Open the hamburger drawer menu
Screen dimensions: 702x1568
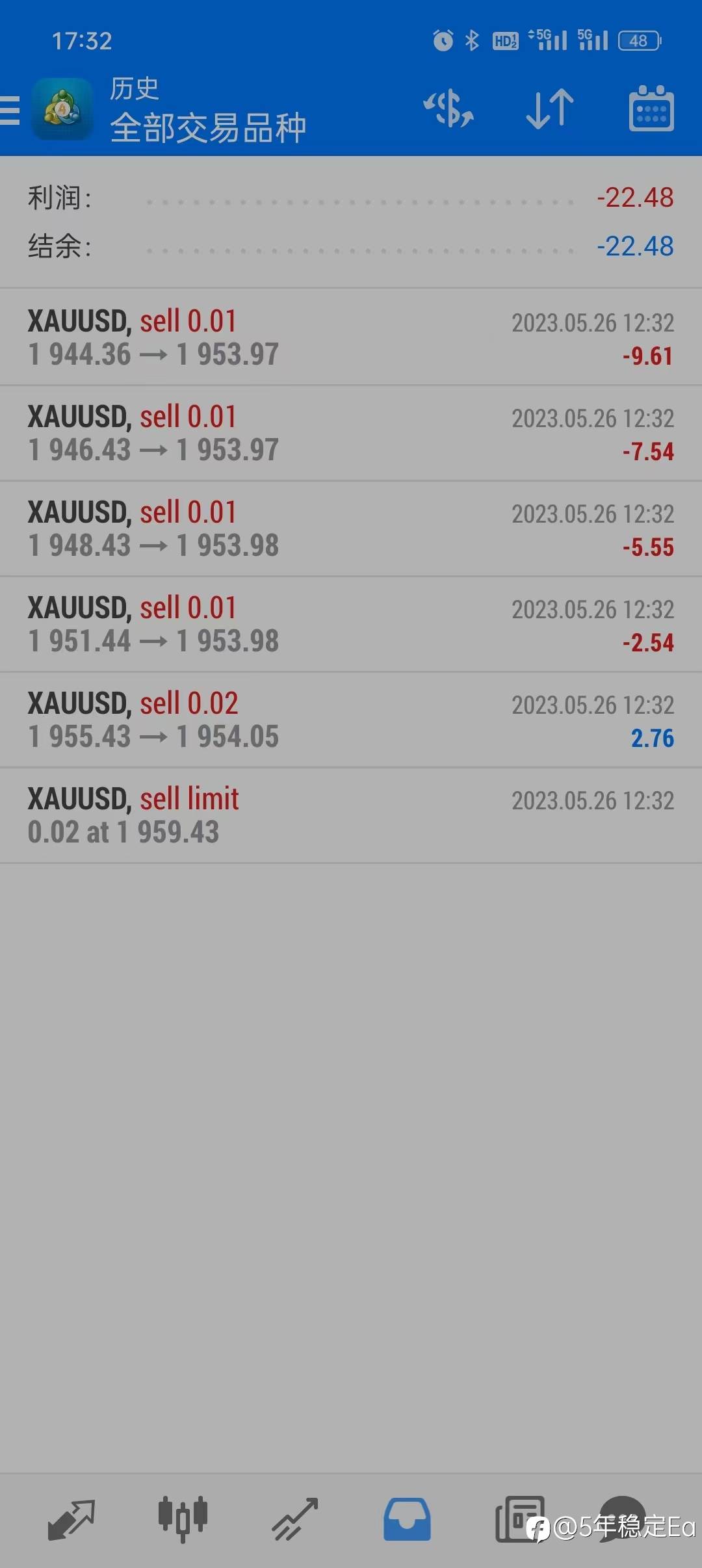(x=10, y=109)
